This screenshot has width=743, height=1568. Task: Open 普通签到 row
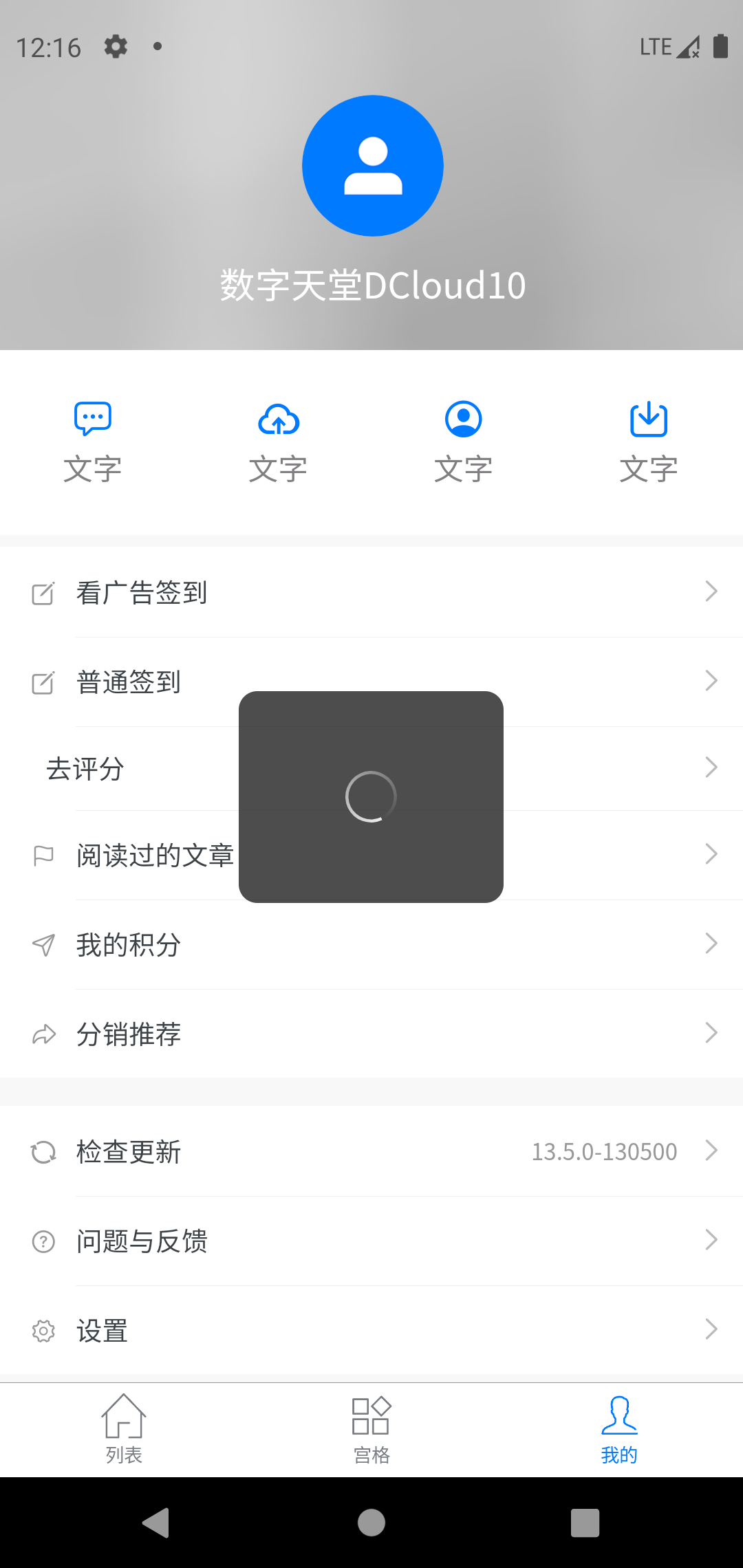(371, 682)
